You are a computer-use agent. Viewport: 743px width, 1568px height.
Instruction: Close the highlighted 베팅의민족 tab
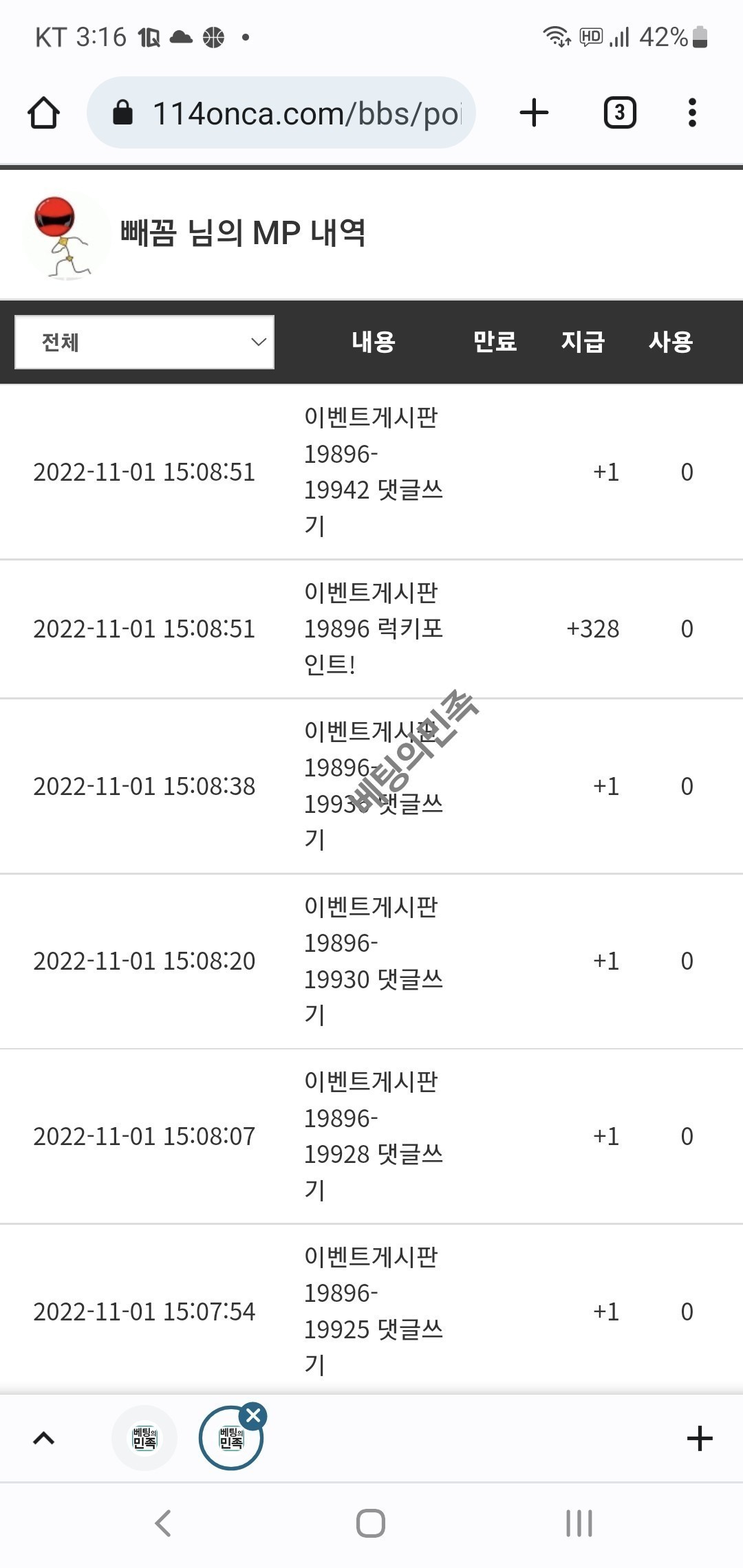point(253,1415)
